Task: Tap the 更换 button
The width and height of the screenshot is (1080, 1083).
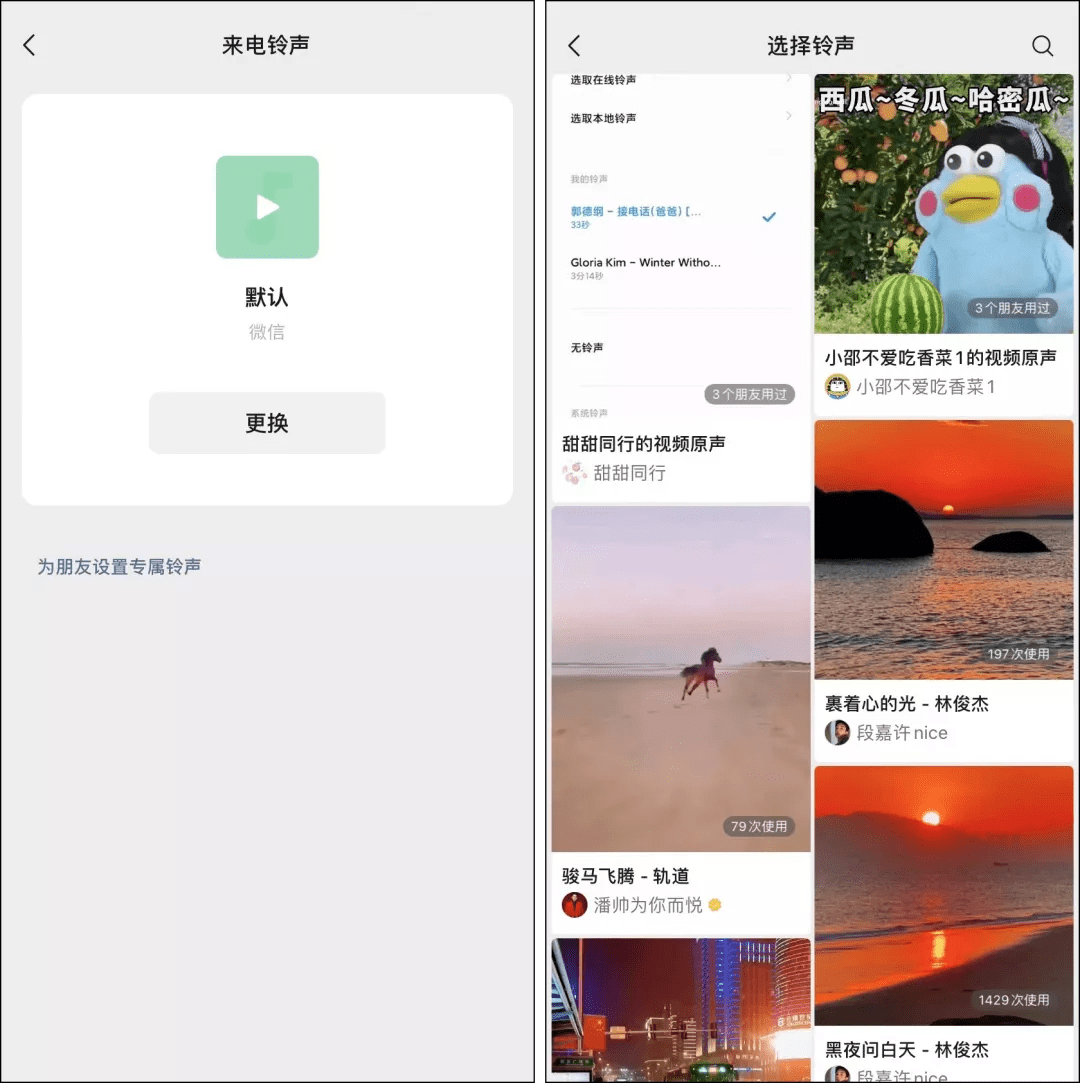Action: pyautogui.click(x=267, y=423)
